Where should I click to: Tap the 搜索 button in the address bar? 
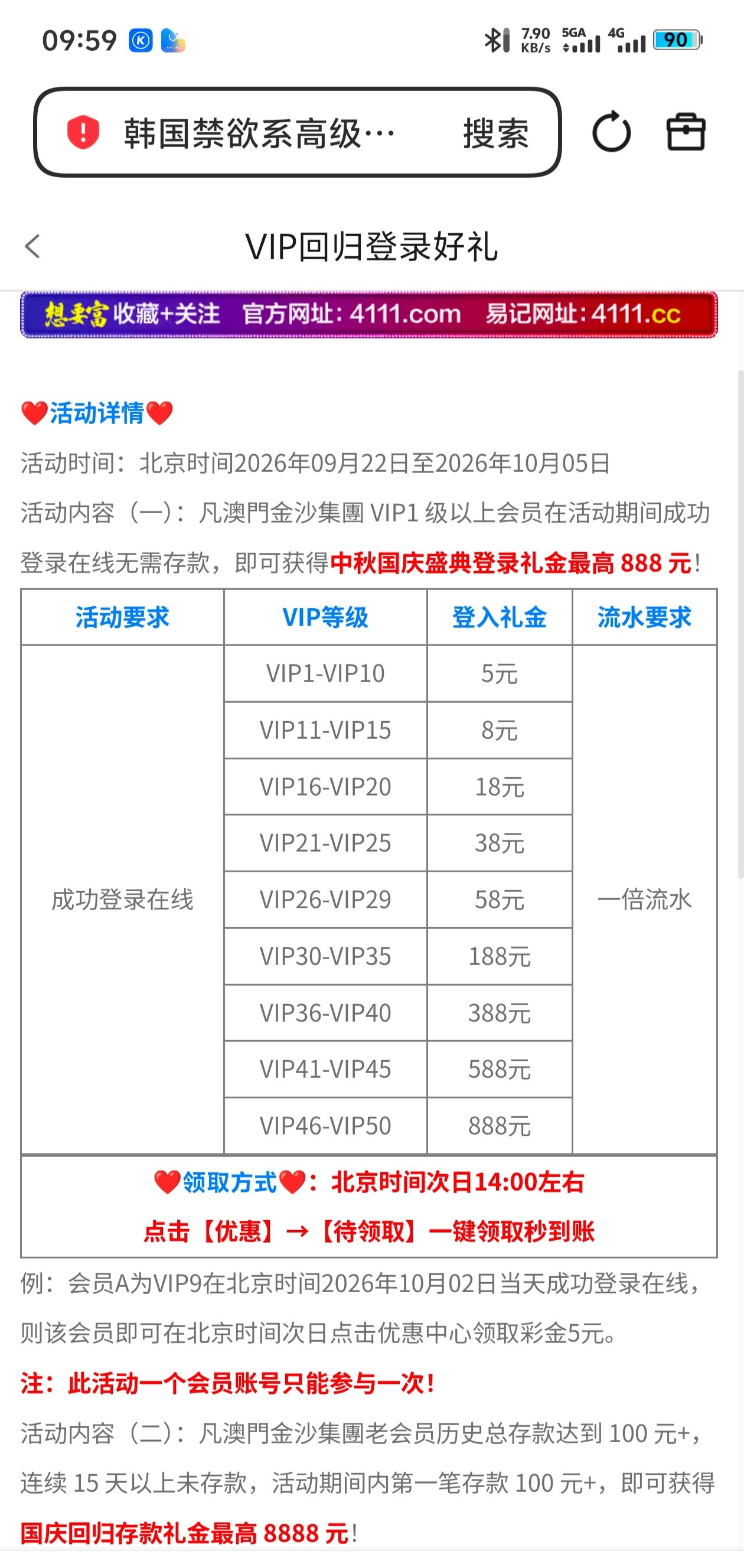pos(496,133)
